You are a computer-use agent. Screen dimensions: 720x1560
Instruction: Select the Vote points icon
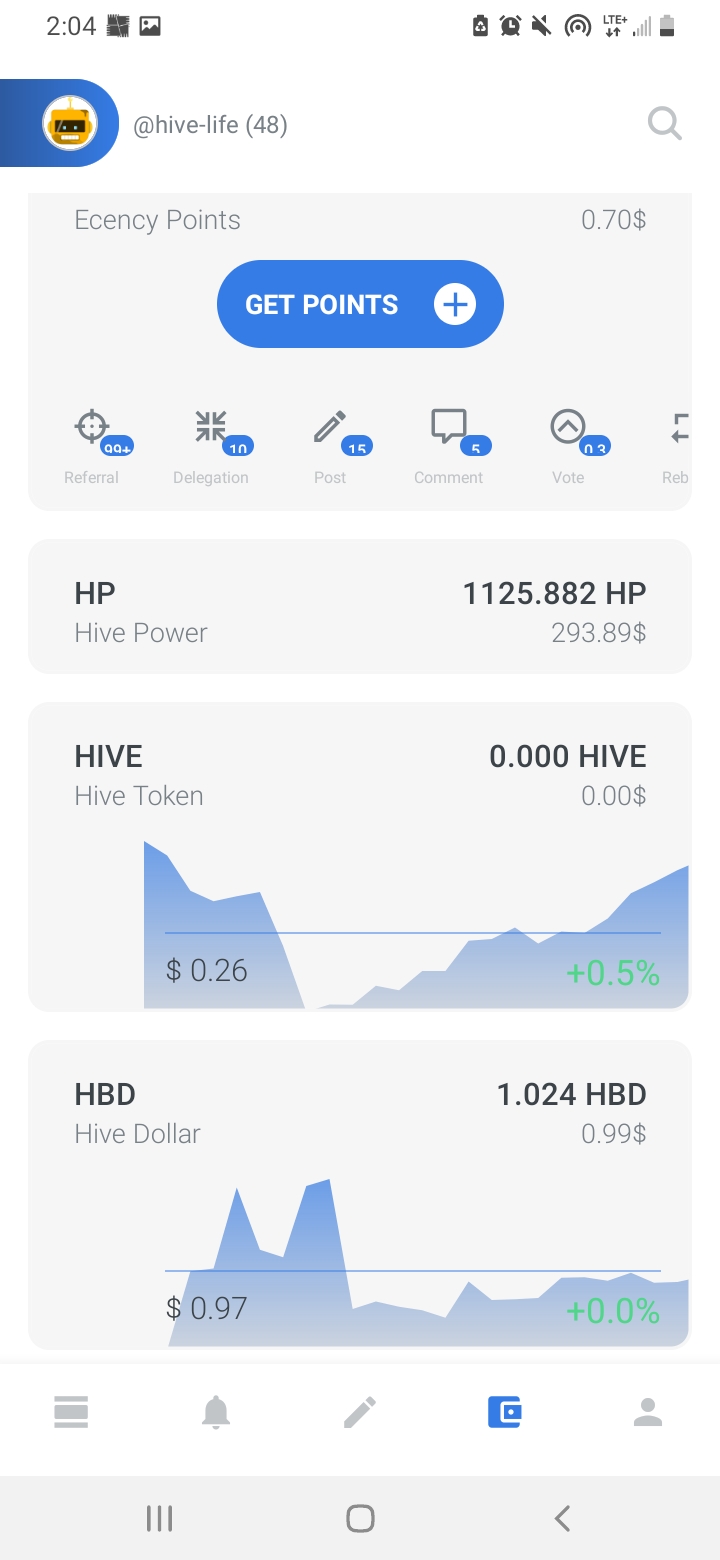coord(568,428)
